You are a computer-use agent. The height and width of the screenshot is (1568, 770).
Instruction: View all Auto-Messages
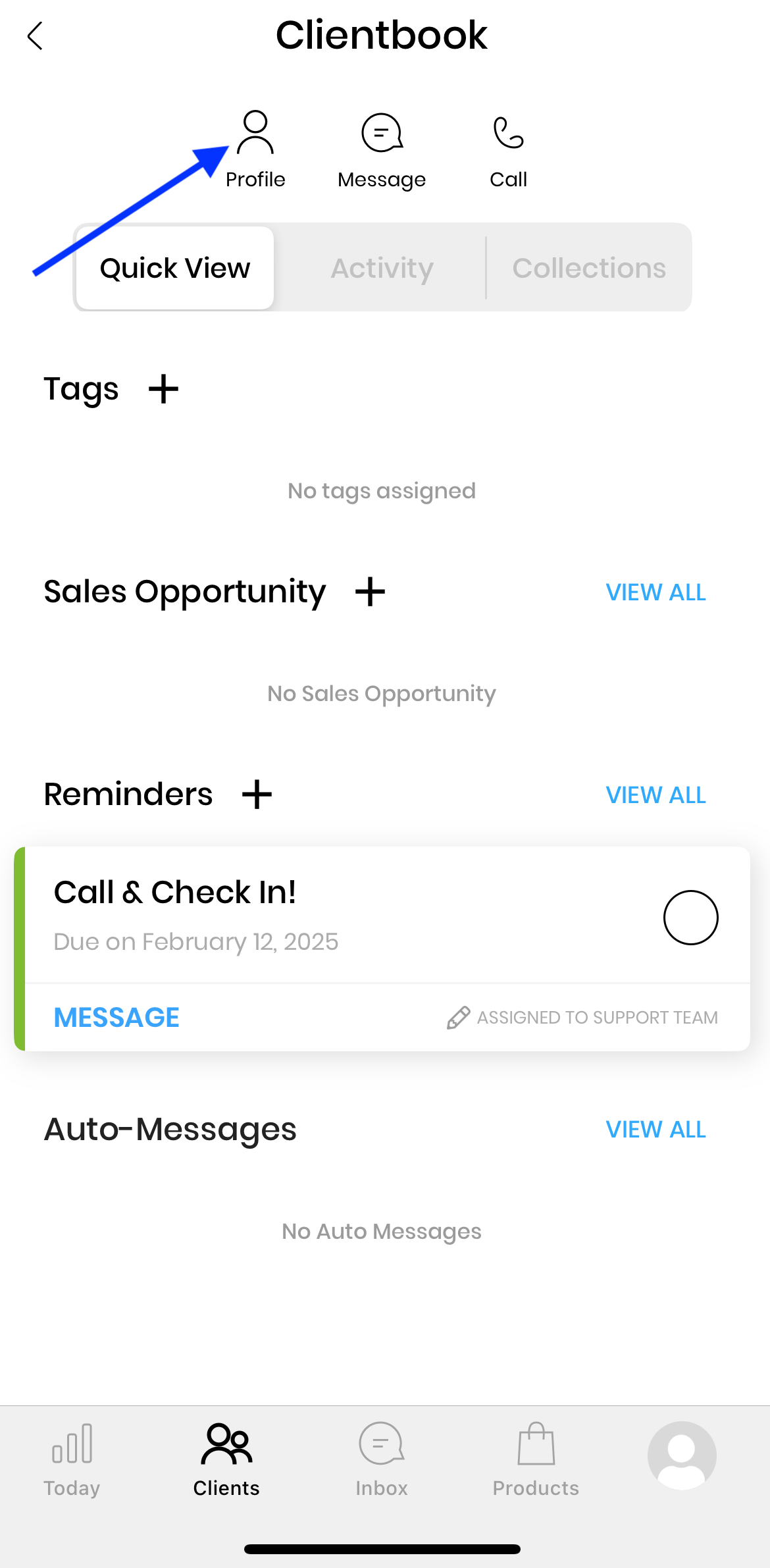[655, 1130]
